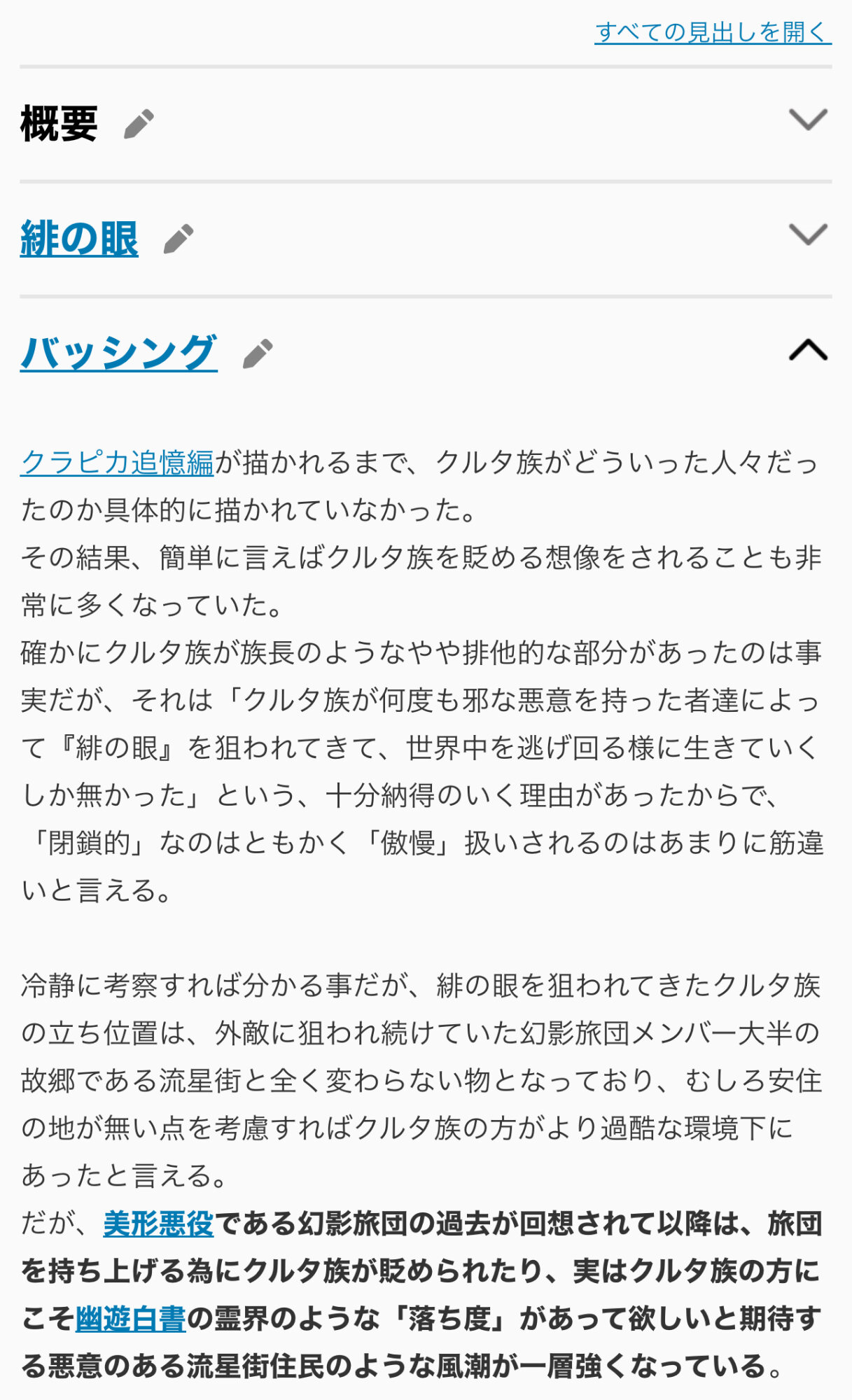Open the 美形悪役 link
Image resolution: width=852 pixels, height=1400 pixels.
click(x=158, y=1224)
